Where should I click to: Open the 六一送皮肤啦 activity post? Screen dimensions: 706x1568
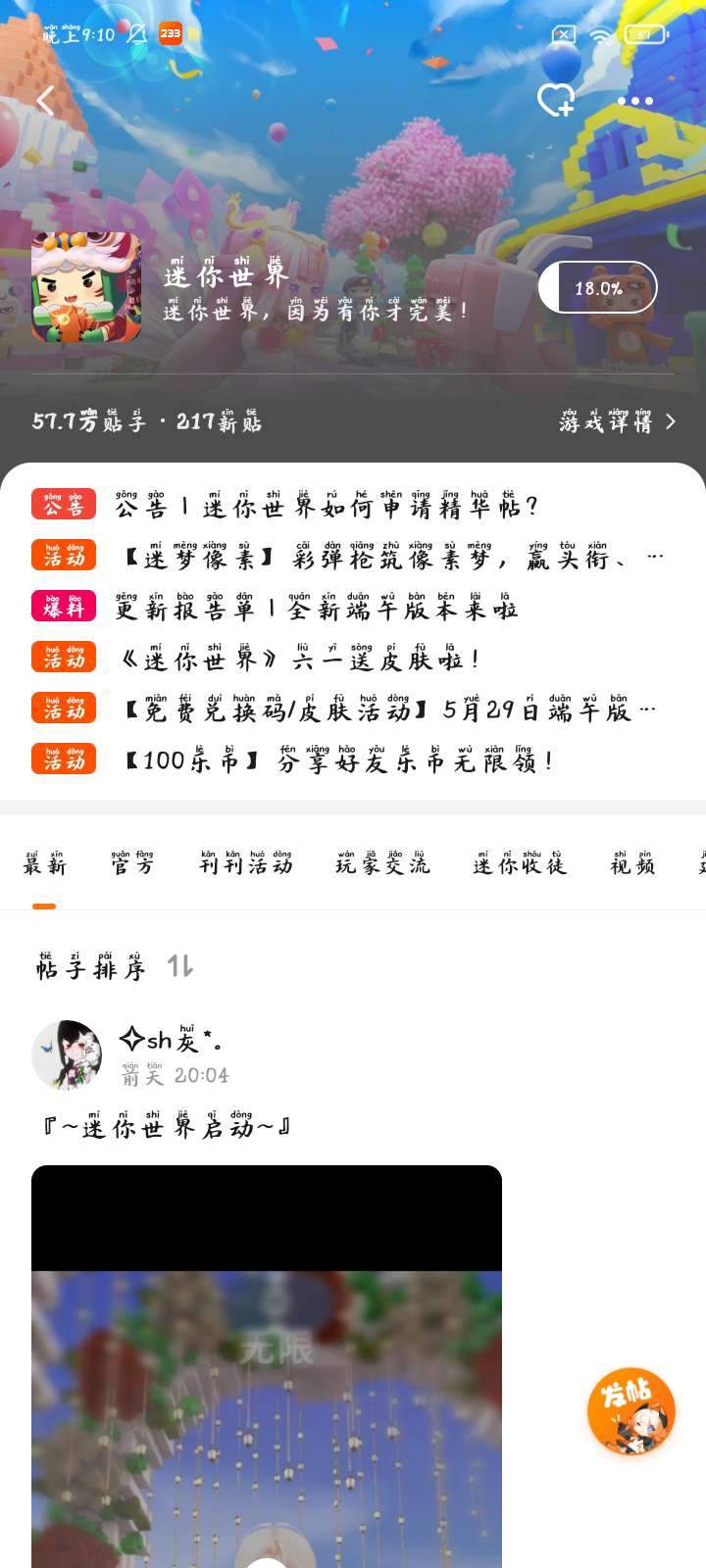point(255,658)
